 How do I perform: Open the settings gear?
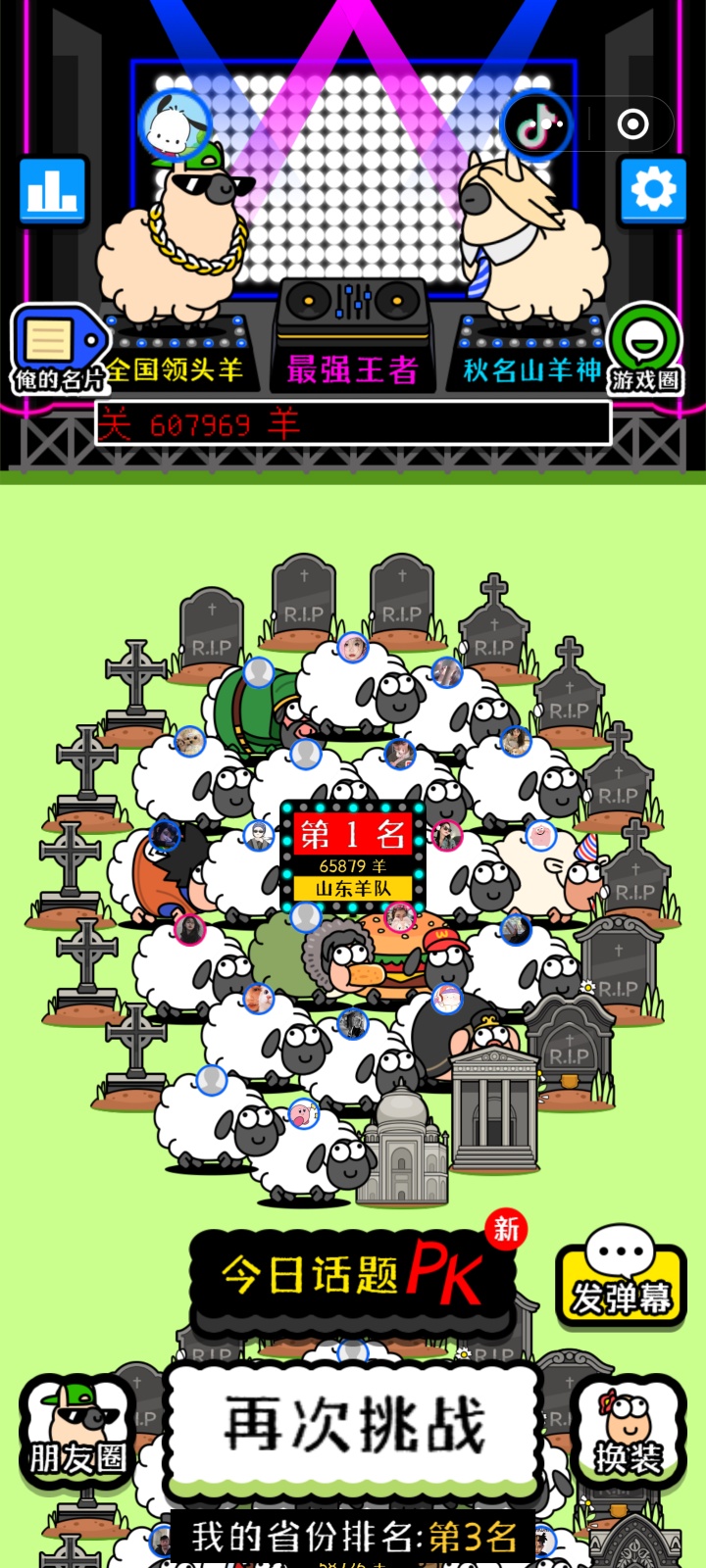click(652, 191)
